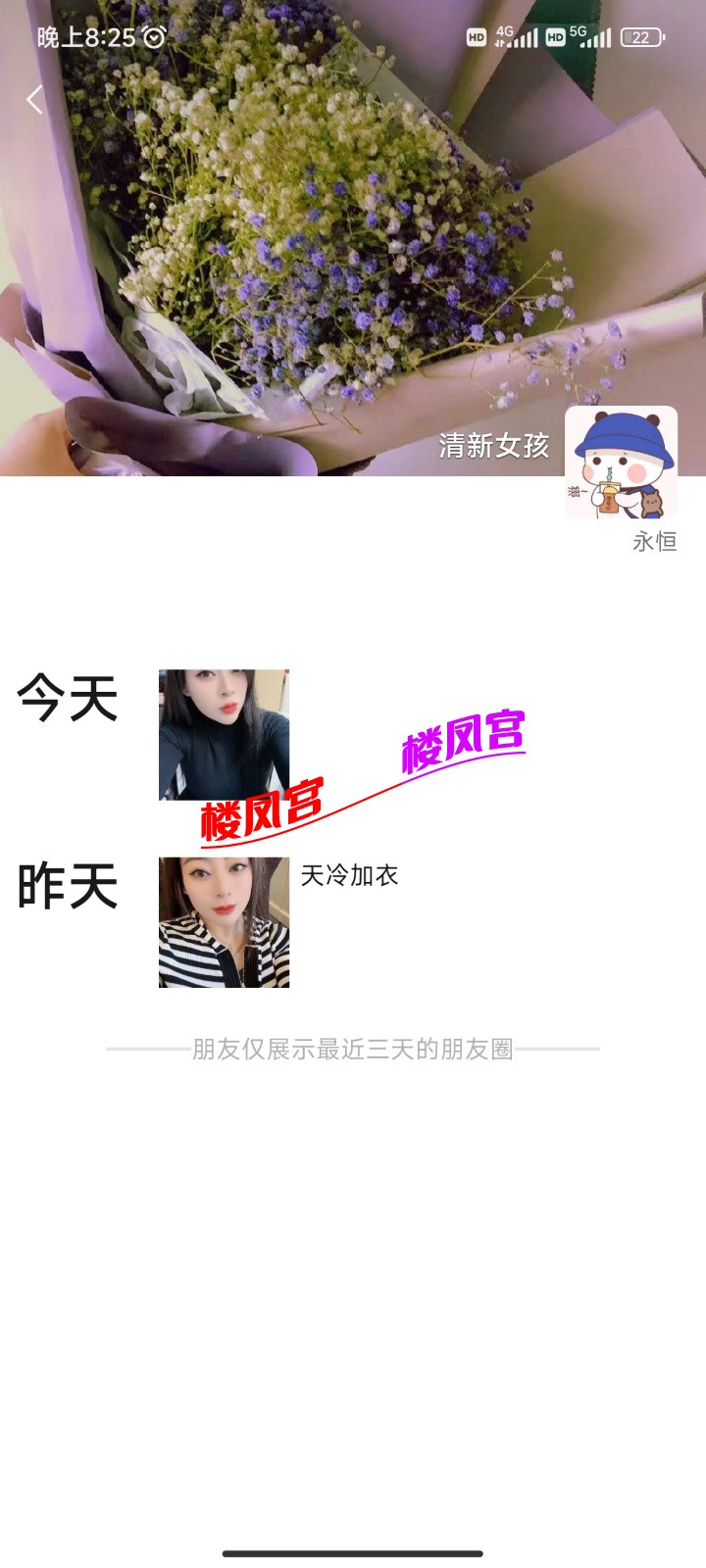Open the 清新女孩 profile avatar
Viewport: 706px width, 1568px height.
pos(621,462)
